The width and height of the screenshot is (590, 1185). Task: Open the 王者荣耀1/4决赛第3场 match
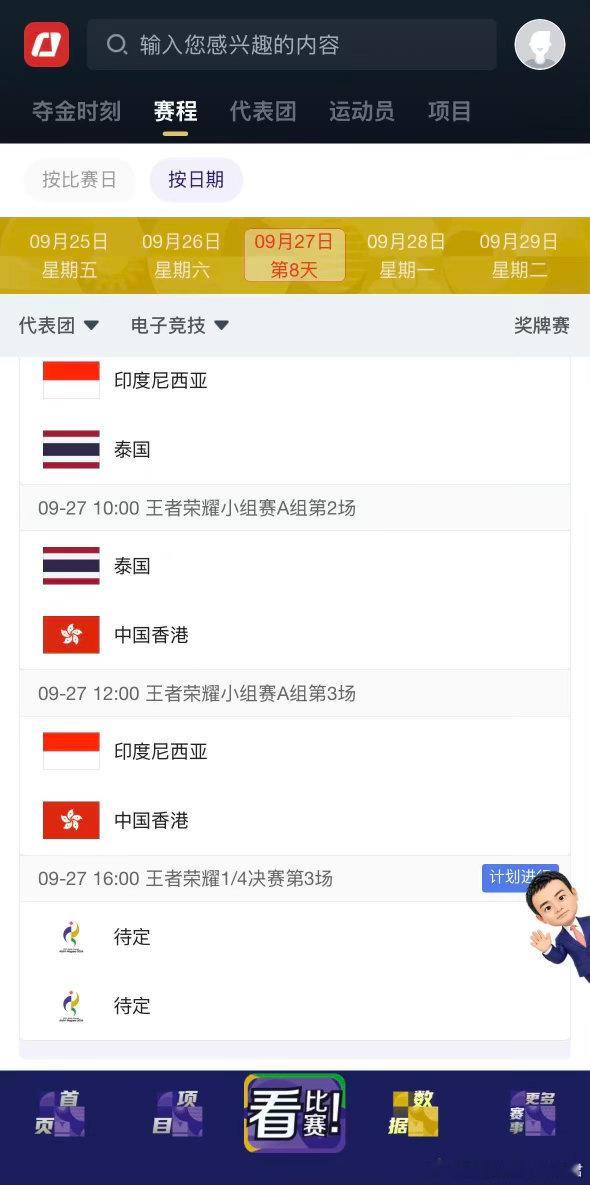[295, 878]
